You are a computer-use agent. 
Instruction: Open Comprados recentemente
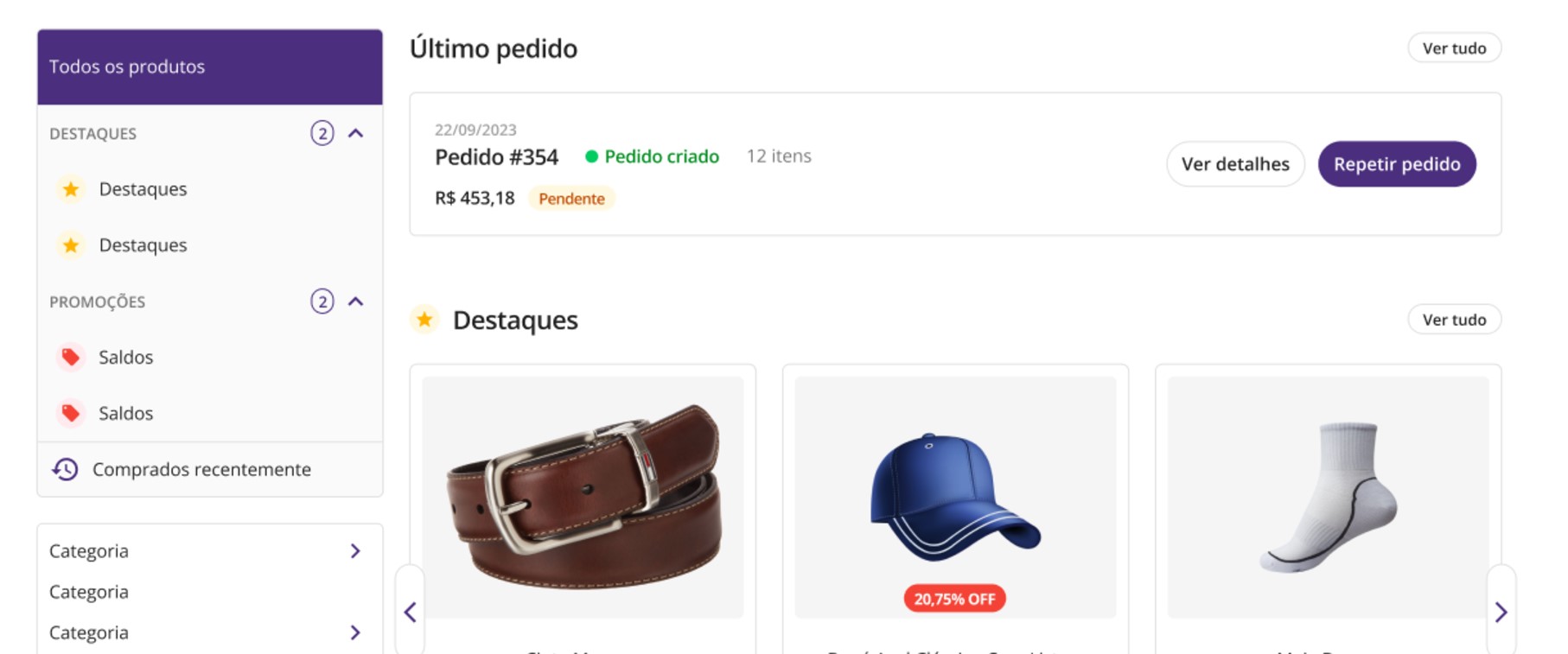tap(201, 469)
